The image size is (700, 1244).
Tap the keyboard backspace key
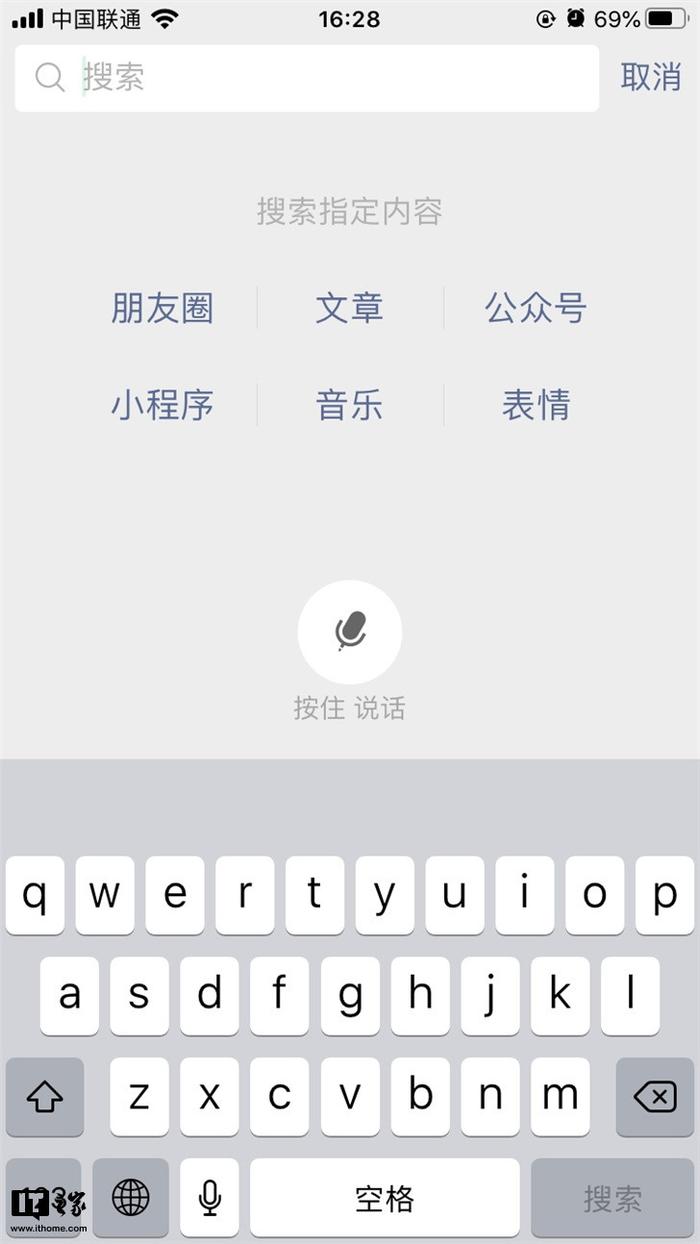(x=655, y=1097)
